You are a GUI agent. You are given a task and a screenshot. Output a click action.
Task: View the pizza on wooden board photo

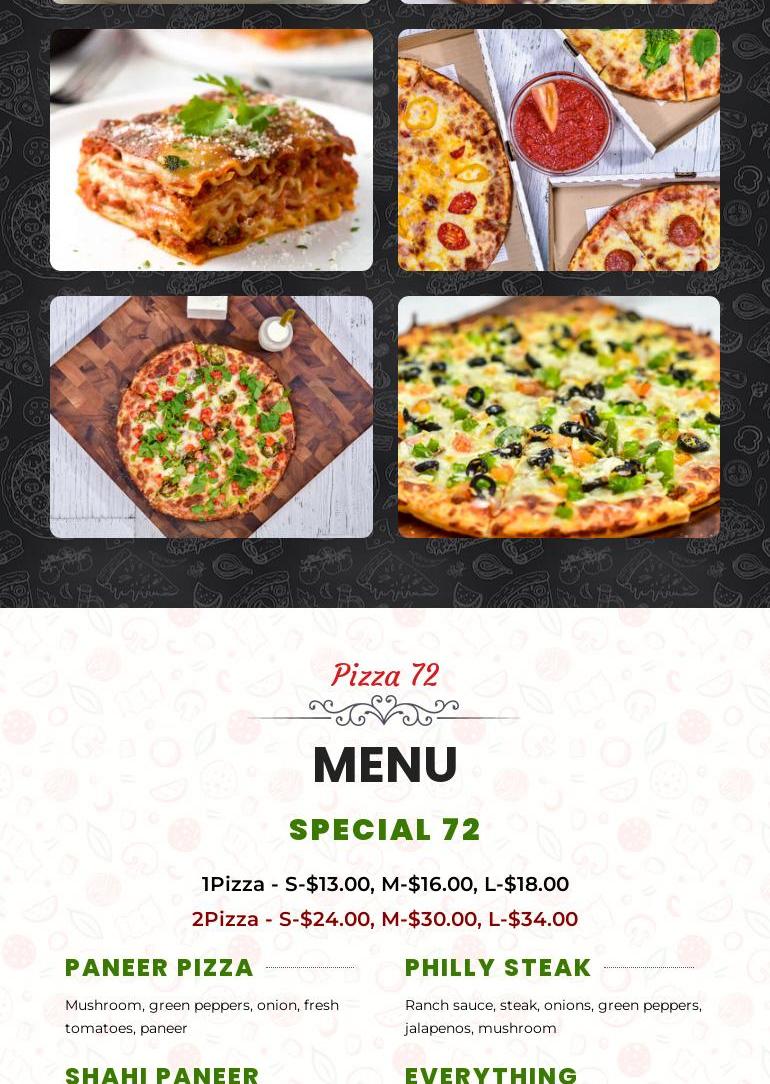click(x=211, y=417)
